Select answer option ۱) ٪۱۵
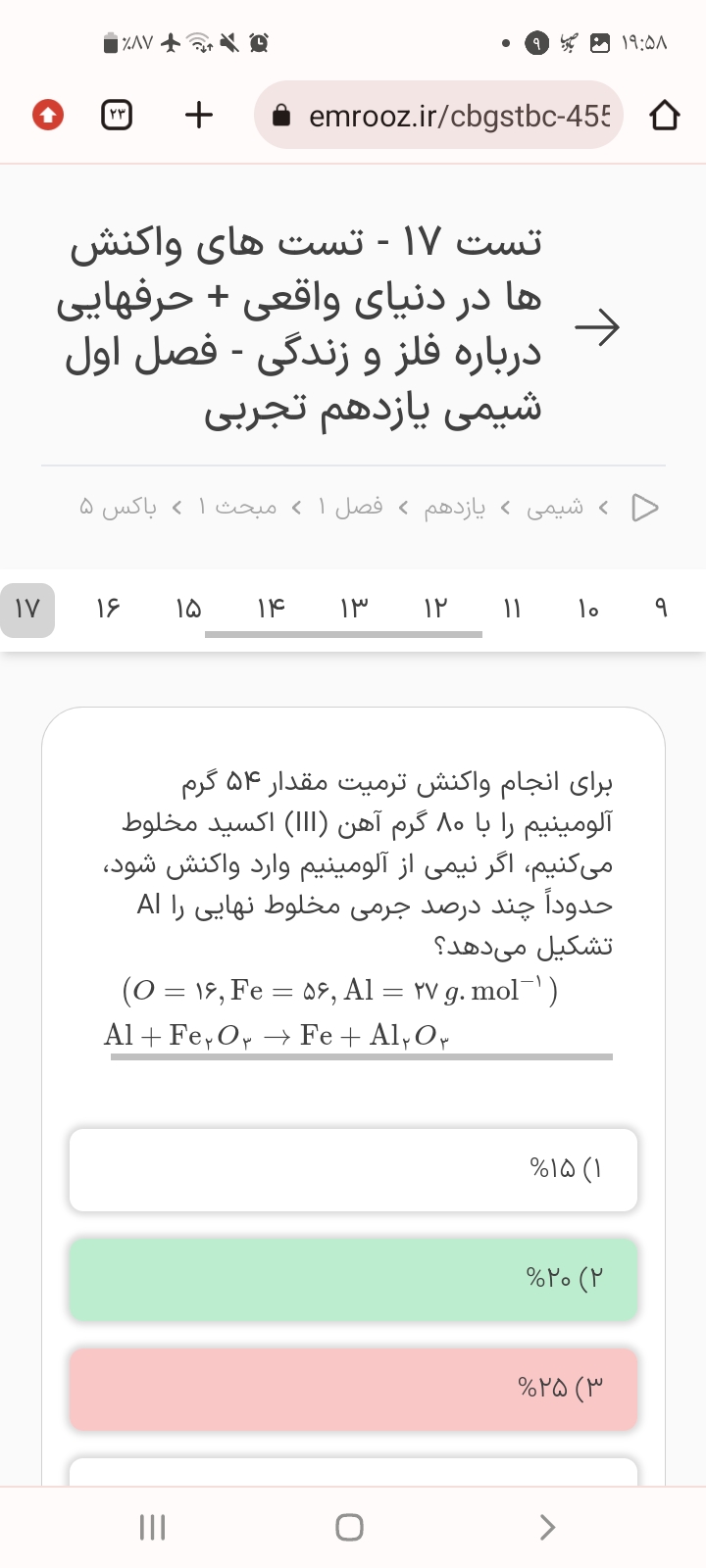The width and height of the screenshot is (706, 1568). tap(353, 1169)
